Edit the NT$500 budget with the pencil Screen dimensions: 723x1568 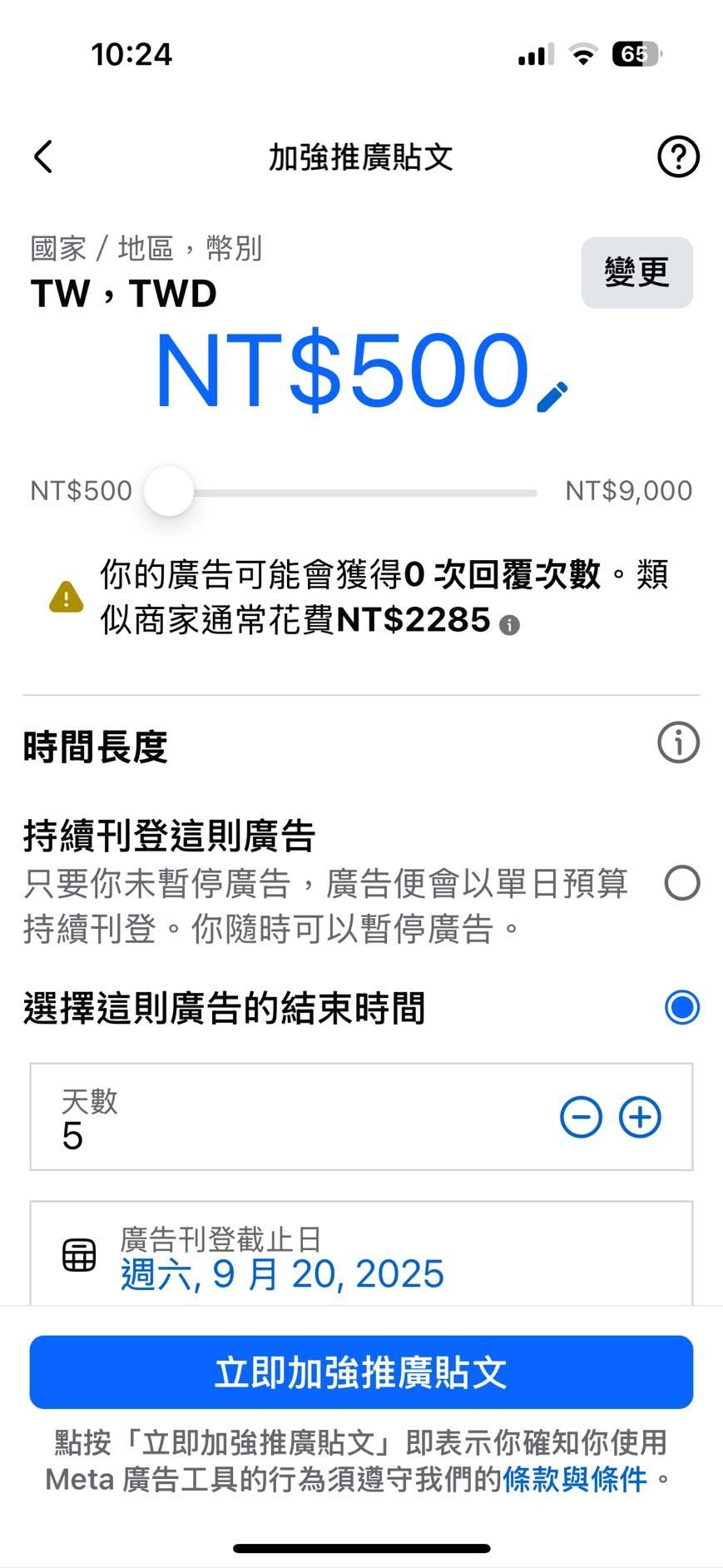coord(552,397)
